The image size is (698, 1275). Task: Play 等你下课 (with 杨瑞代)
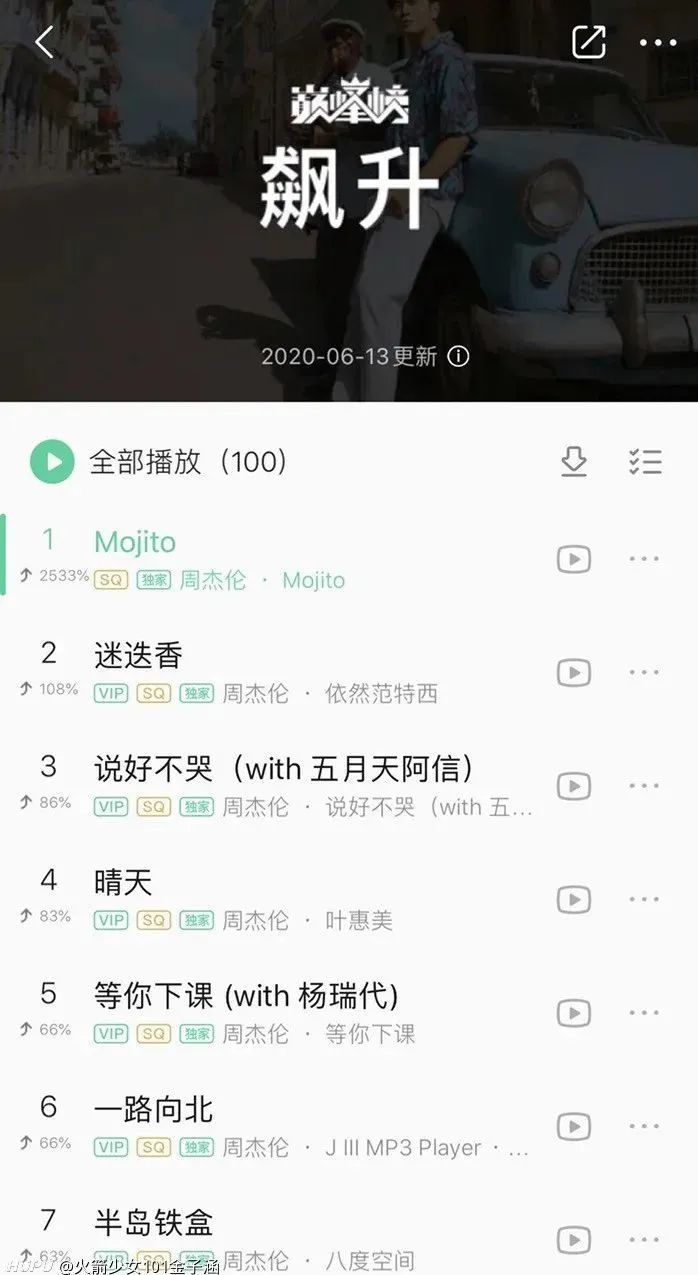(x=246, y=996)
